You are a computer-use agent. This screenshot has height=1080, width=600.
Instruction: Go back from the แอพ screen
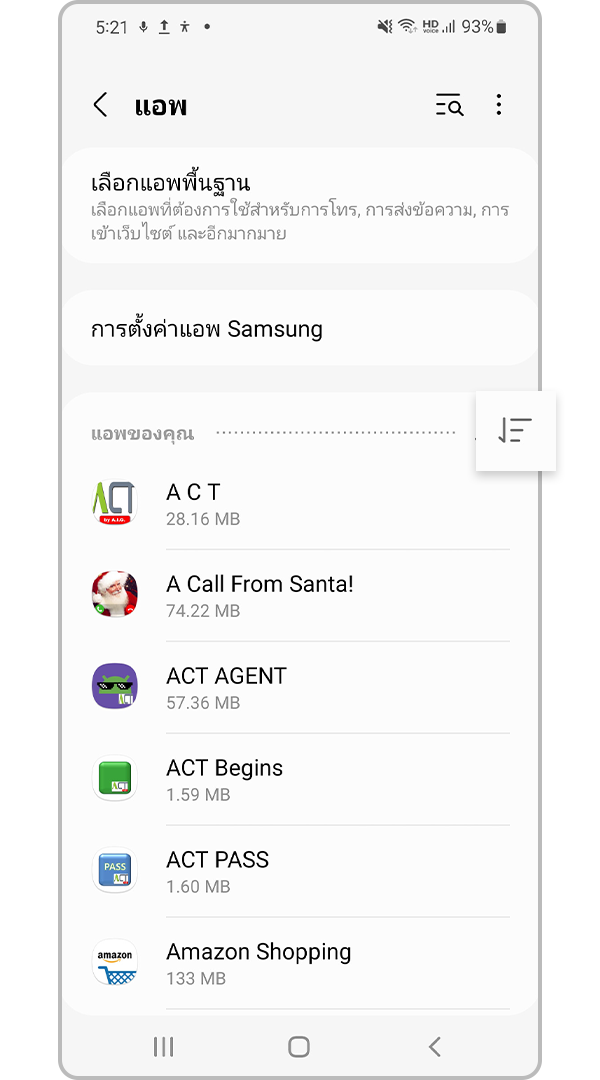click(x=100, y=105)
